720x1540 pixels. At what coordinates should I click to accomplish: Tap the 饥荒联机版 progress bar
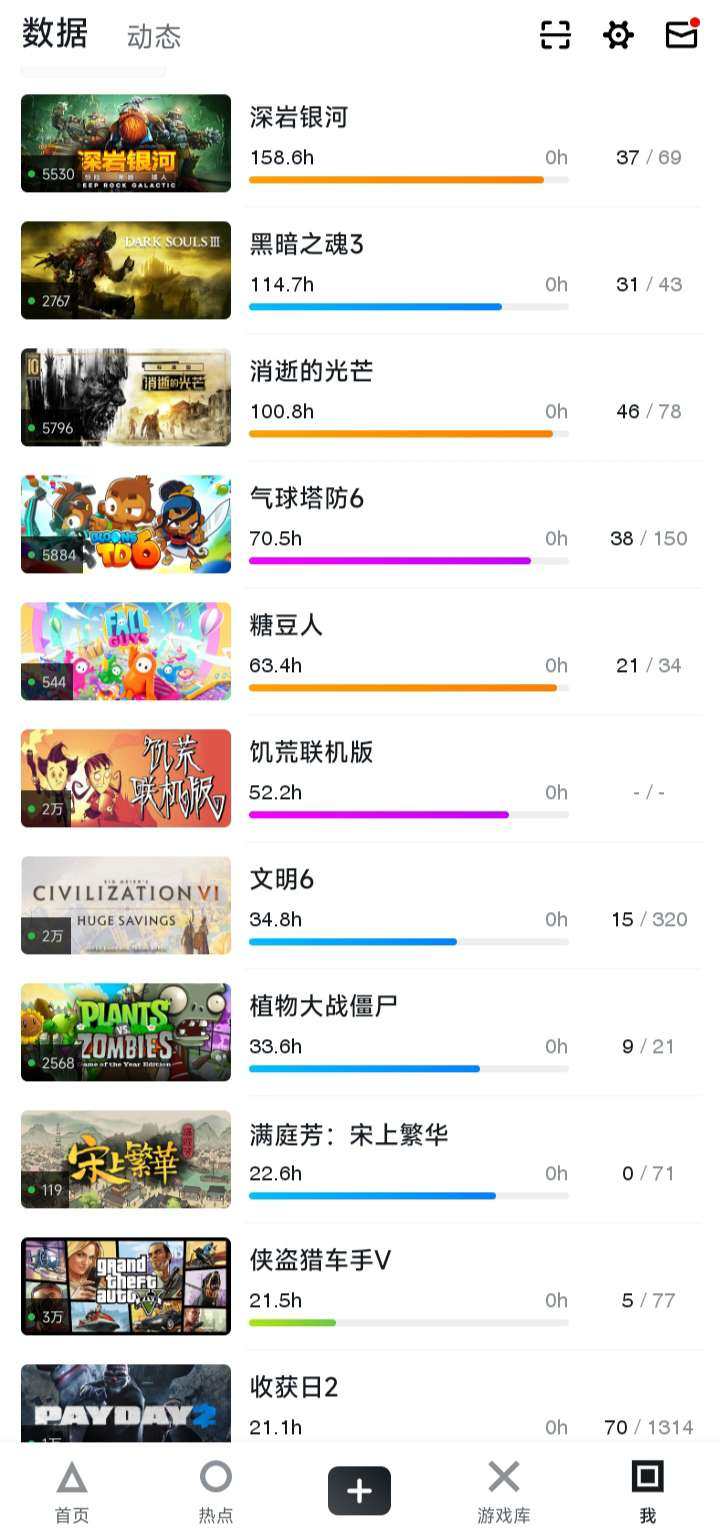point(408,814)
